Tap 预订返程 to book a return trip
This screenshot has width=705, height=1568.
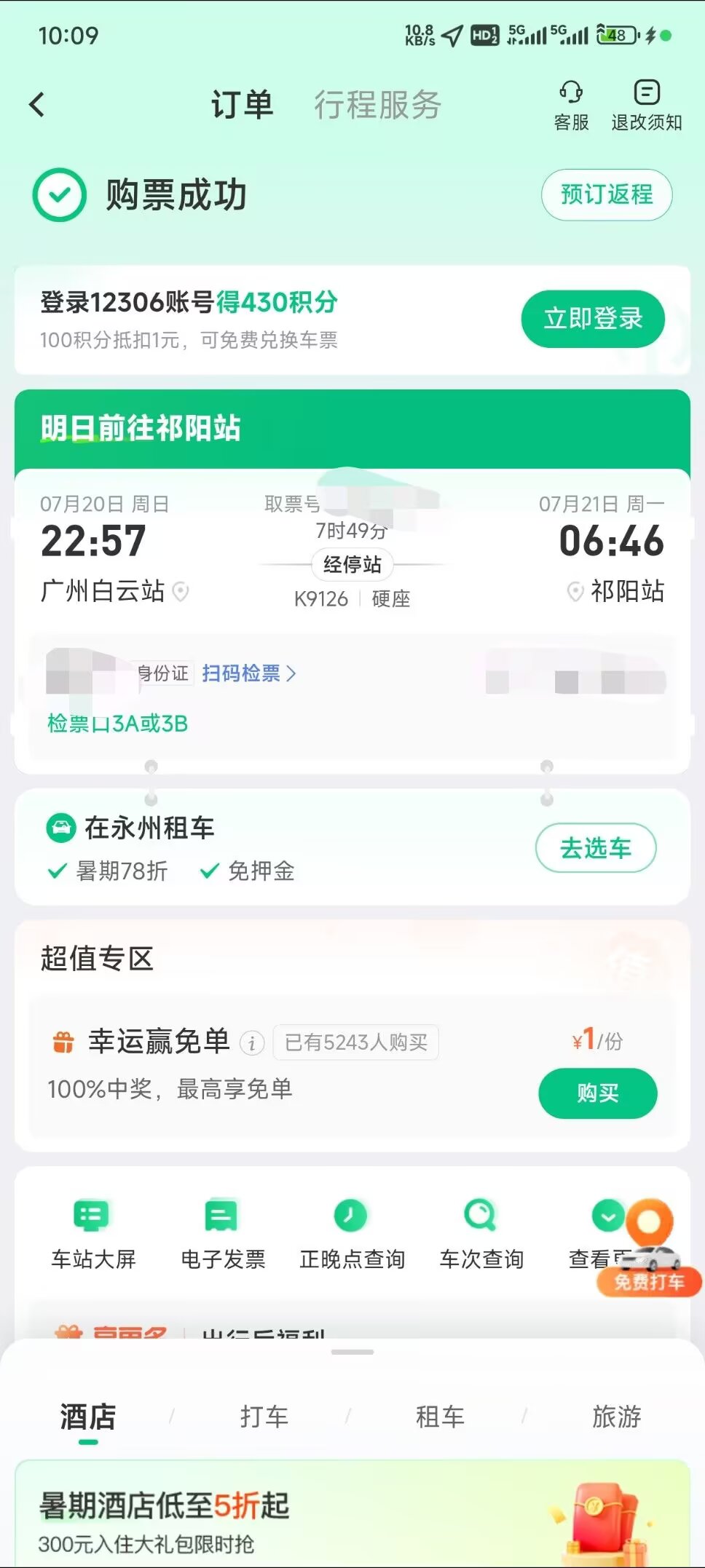[606, 194]
